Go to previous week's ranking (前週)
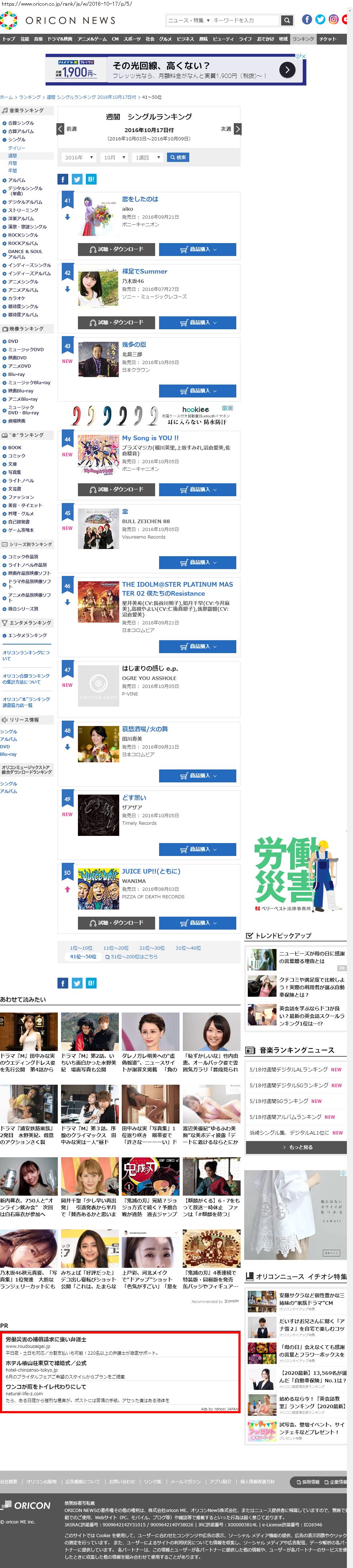Image resolution: width=353 pixels, height=1568 pixels. coord(67,129)
